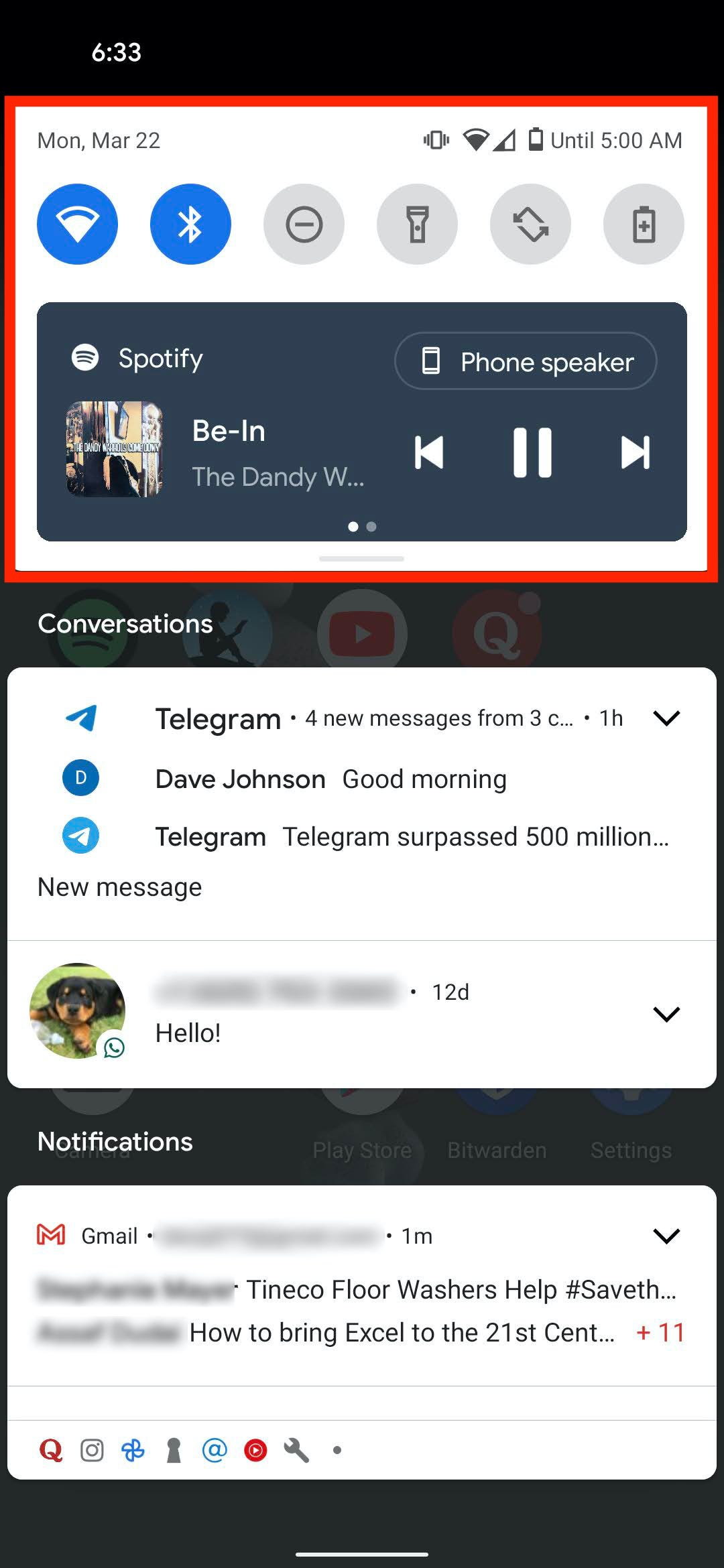The image size is (724, 1568).
Task: Expand the Gmail notification
Action: coord(666,1236)
